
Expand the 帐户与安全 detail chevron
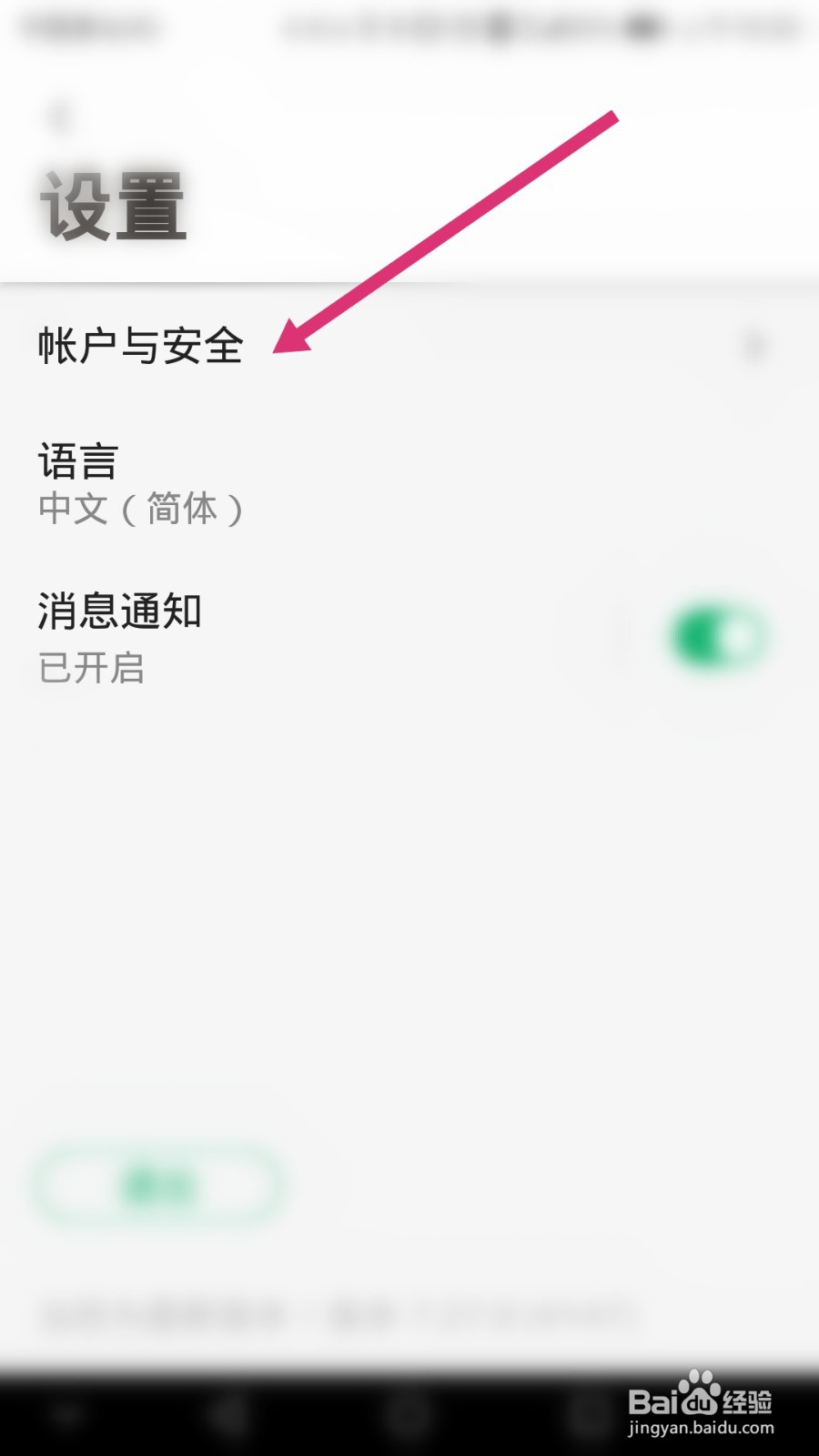pyautogui.click(x=755, y=346)
